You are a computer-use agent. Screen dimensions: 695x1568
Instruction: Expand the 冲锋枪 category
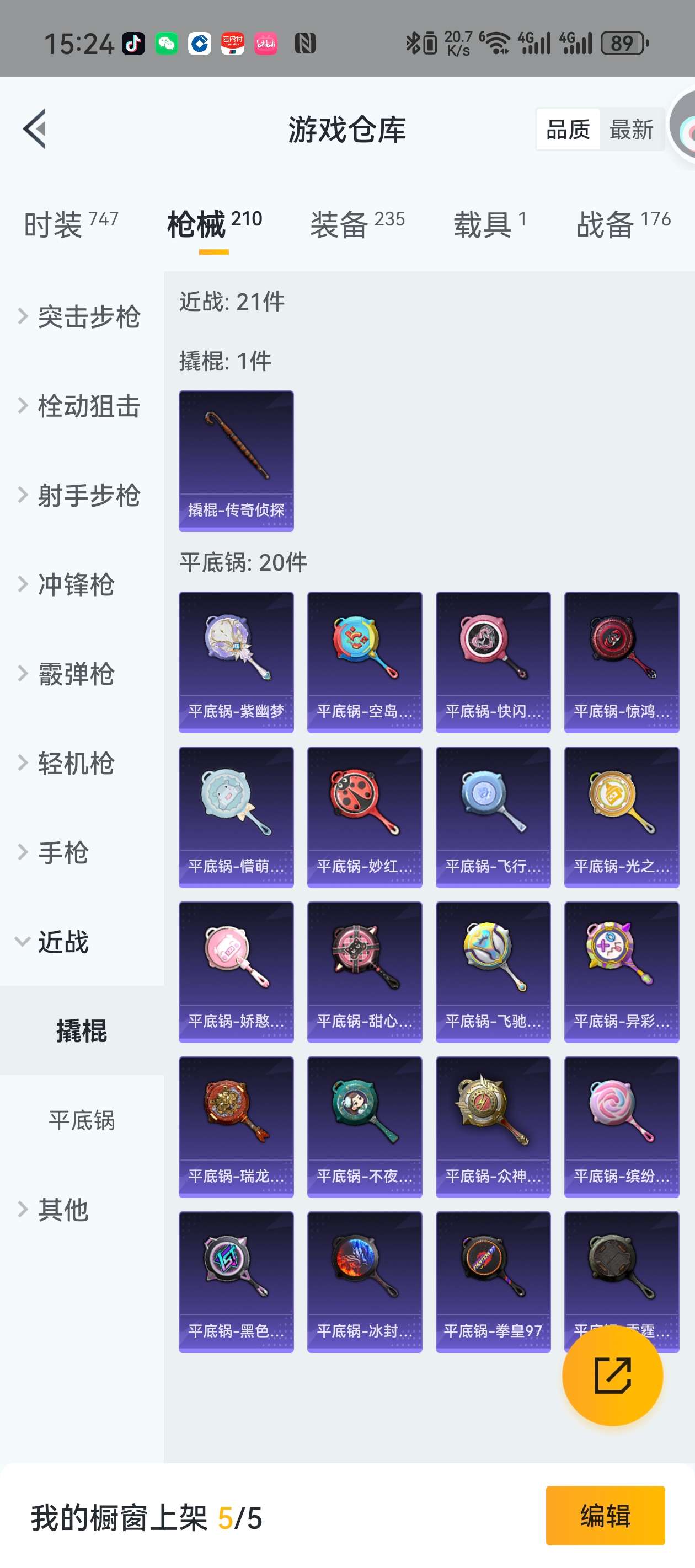(x=76, y=584)
